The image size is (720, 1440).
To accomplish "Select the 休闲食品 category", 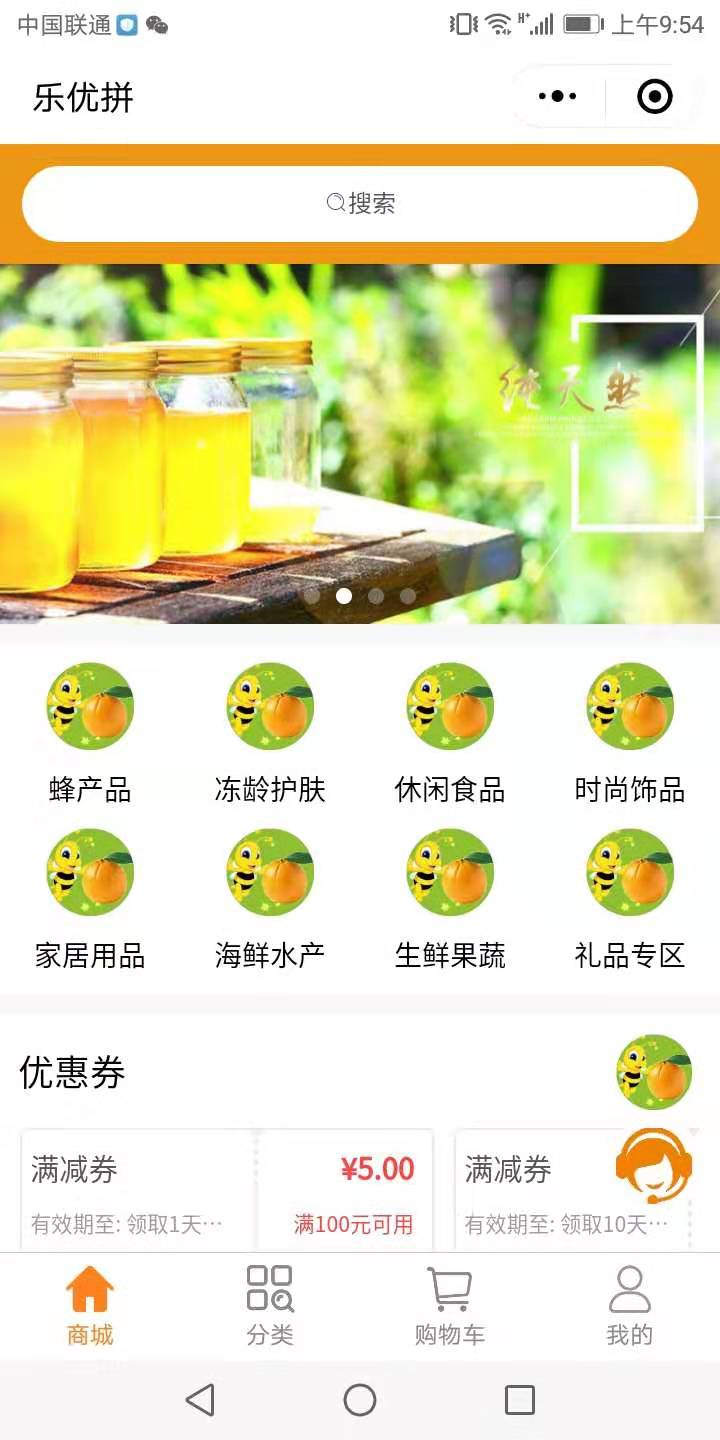I will [450, 732].
